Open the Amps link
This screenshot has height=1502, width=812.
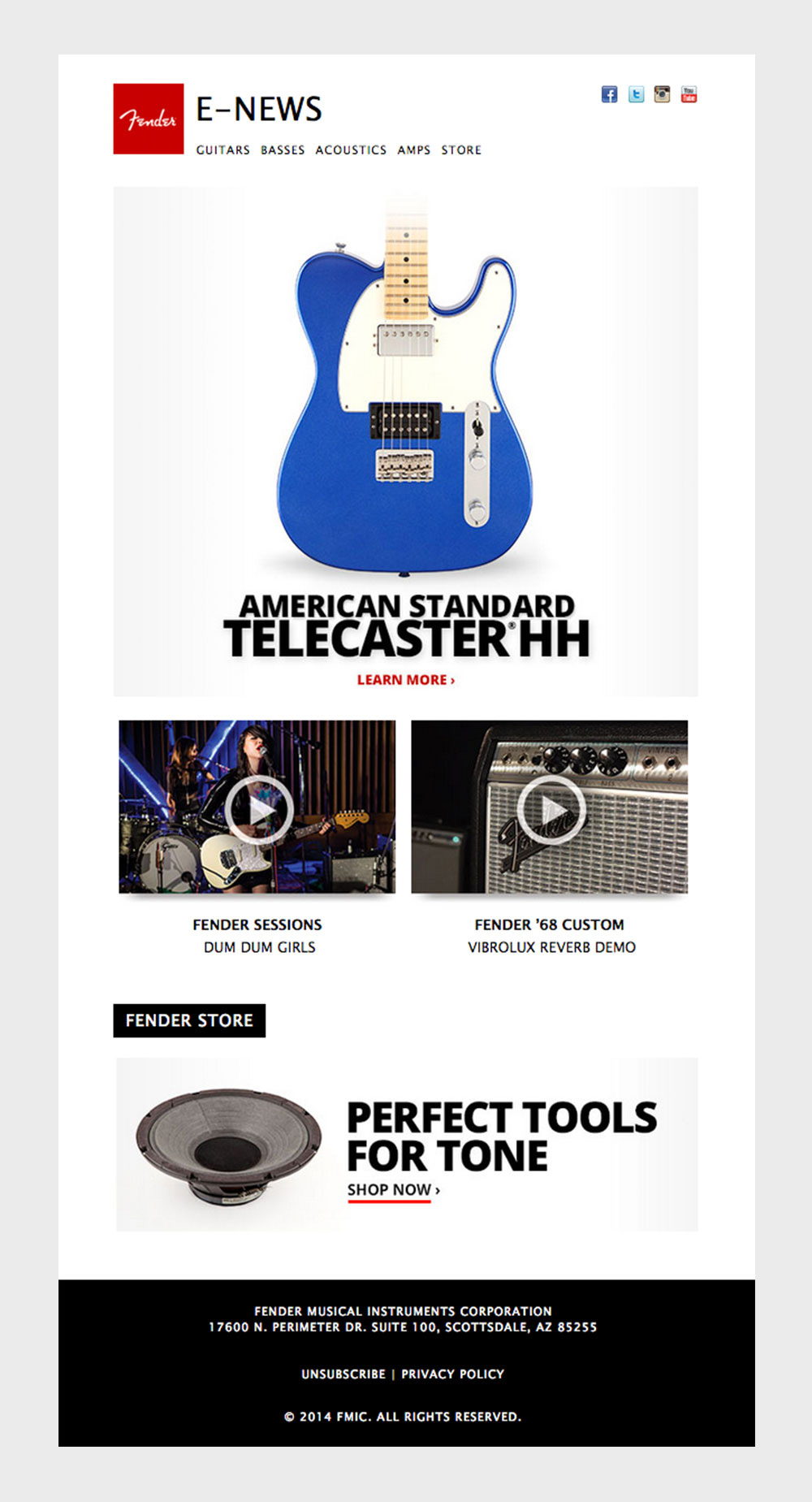pyautogui.click(x=414, y=150)
